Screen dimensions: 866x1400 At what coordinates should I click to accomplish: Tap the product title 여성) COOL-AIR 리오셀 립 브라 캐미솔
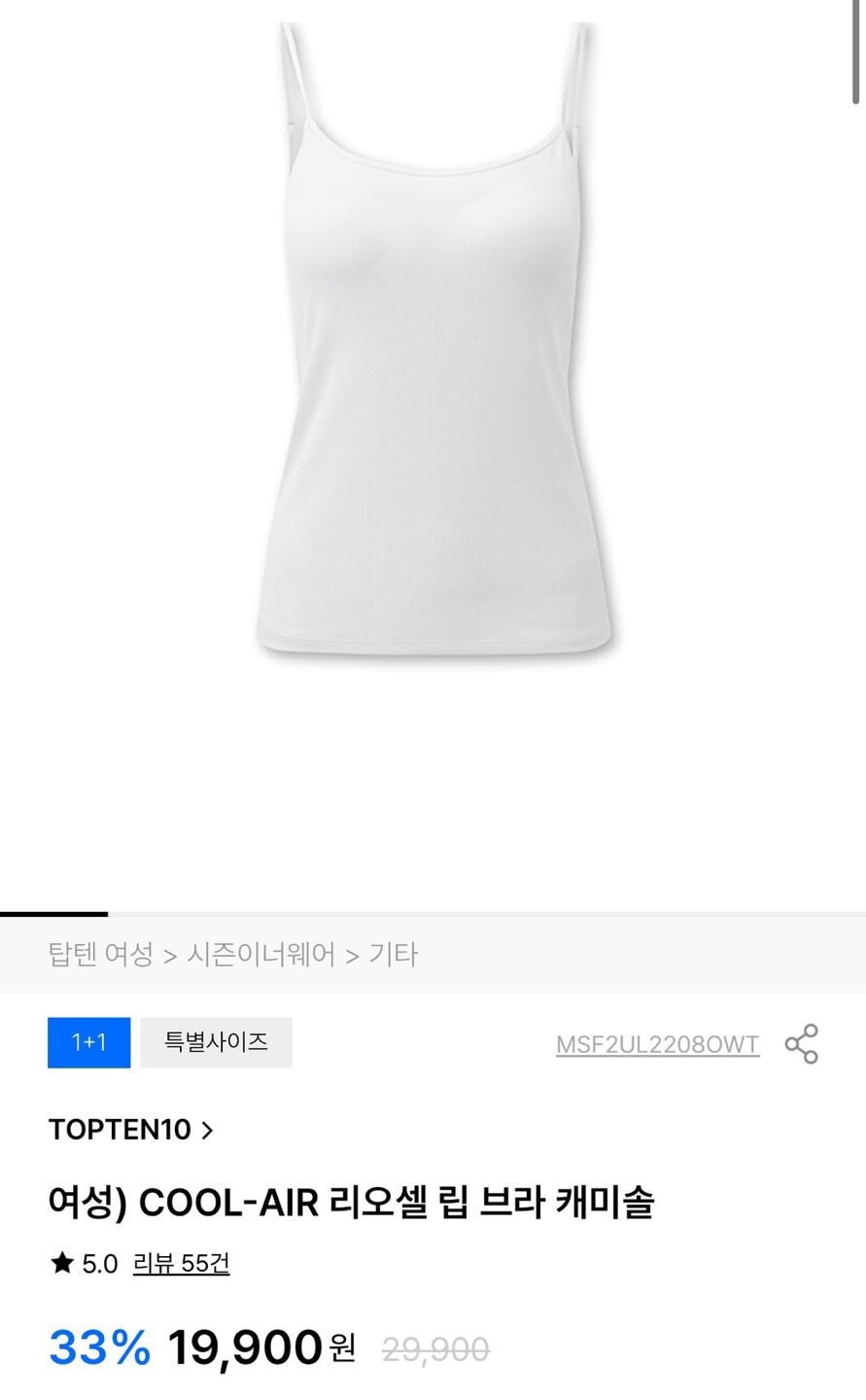(x=356, y=1201)
